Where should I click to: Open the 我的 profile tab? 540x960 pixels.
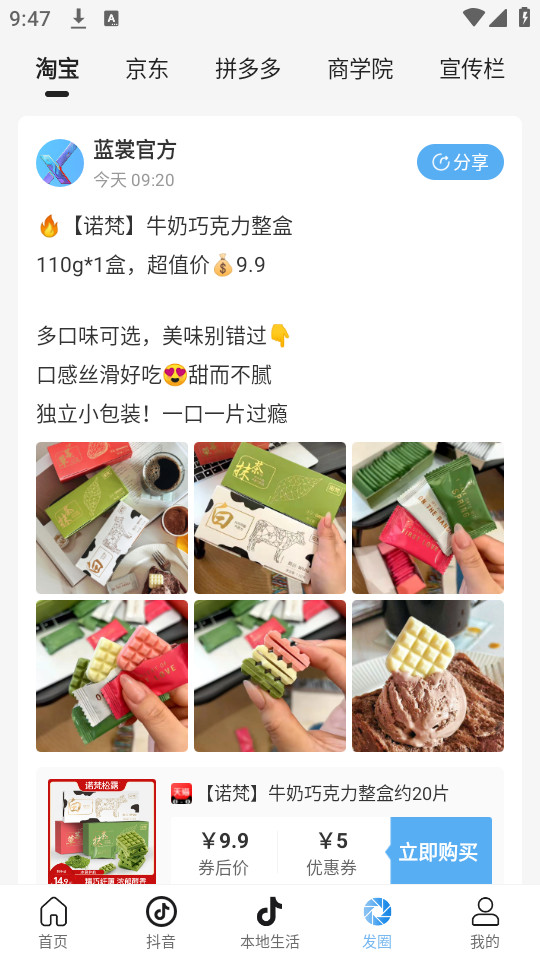485,923
